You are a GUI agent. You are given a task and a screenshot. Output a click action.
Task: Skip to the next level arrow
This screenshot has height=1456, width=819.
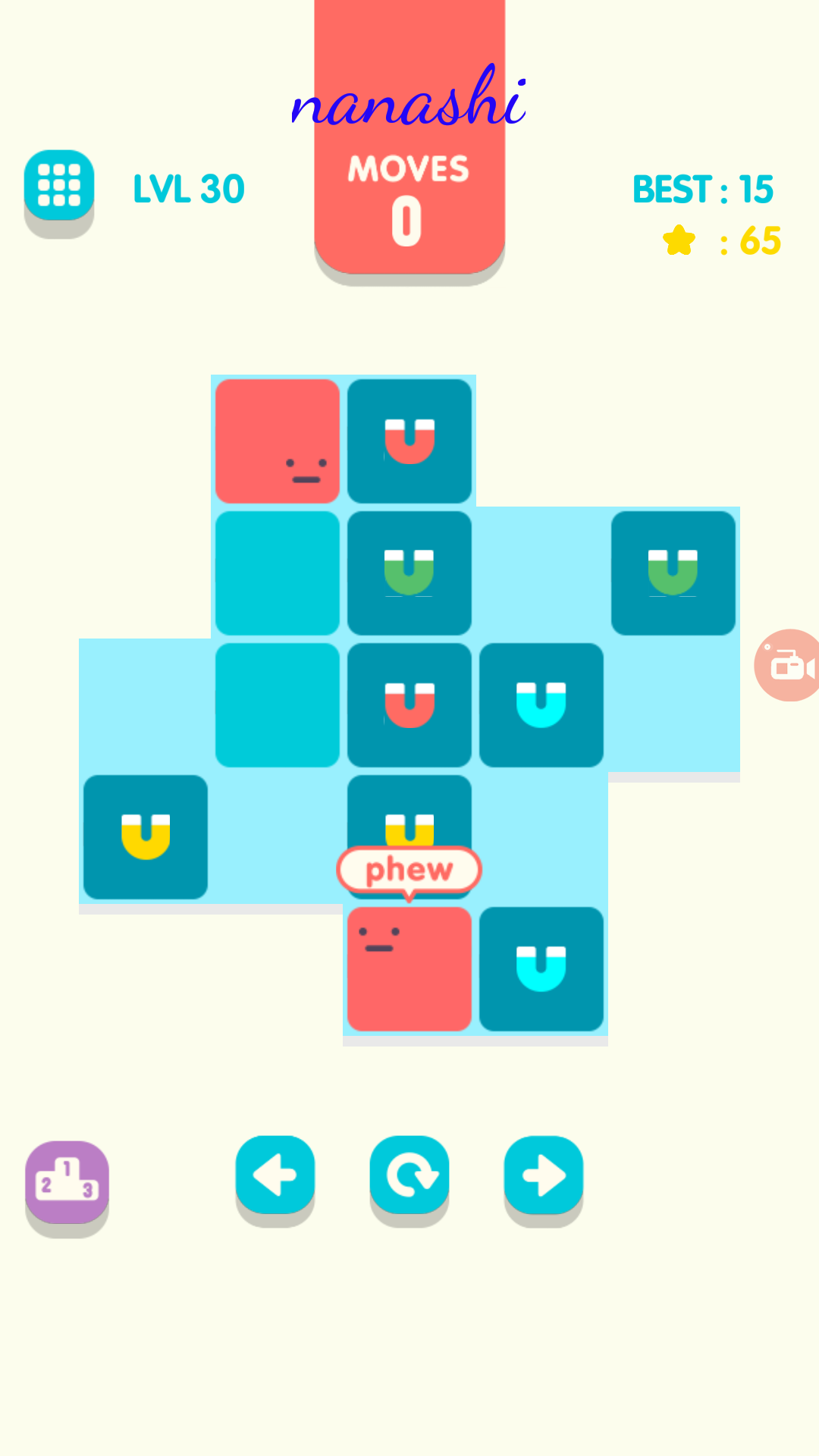pos(544,1175)
